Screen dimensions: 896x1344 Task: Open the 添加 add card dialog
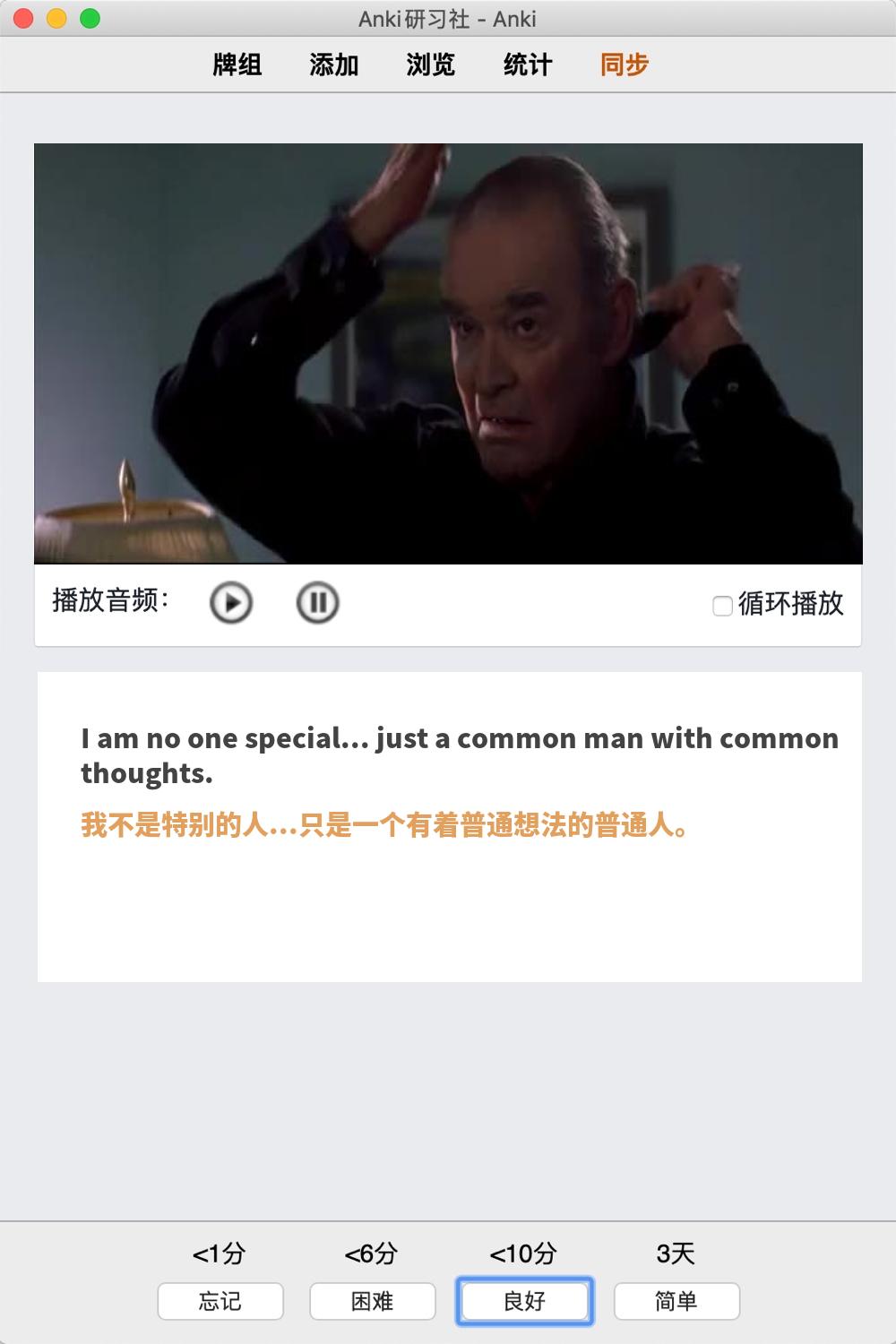pos(333,65)
